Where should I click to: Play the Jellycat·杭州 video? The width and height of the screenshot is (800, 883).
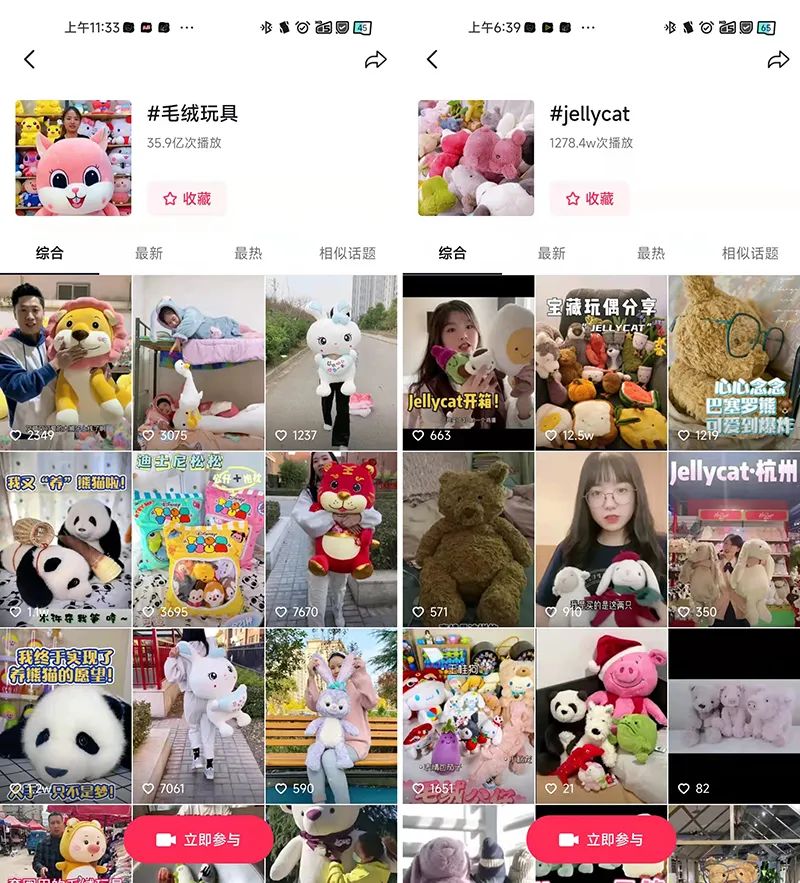[x=734, y=538]
